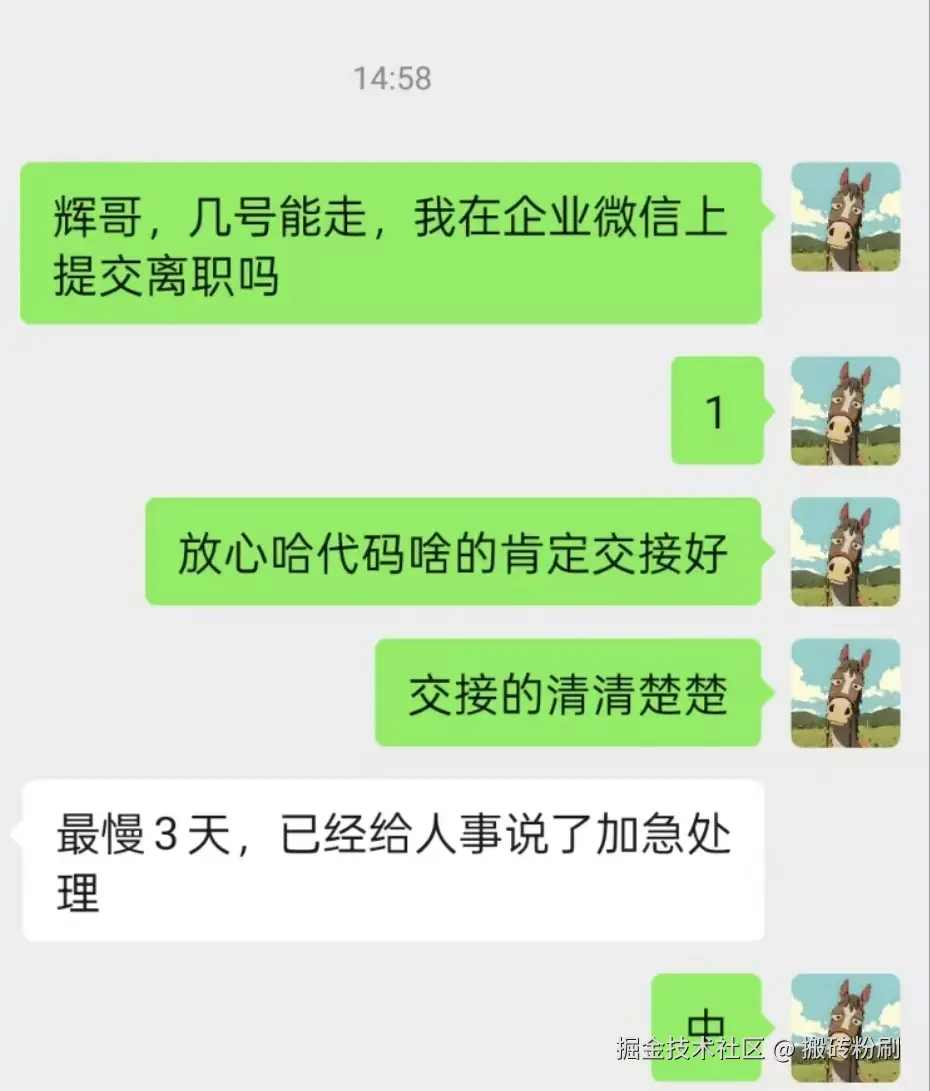Tap the avatar next to the "1" message
Screen dimensions: 930x1091
pos(845,410)
